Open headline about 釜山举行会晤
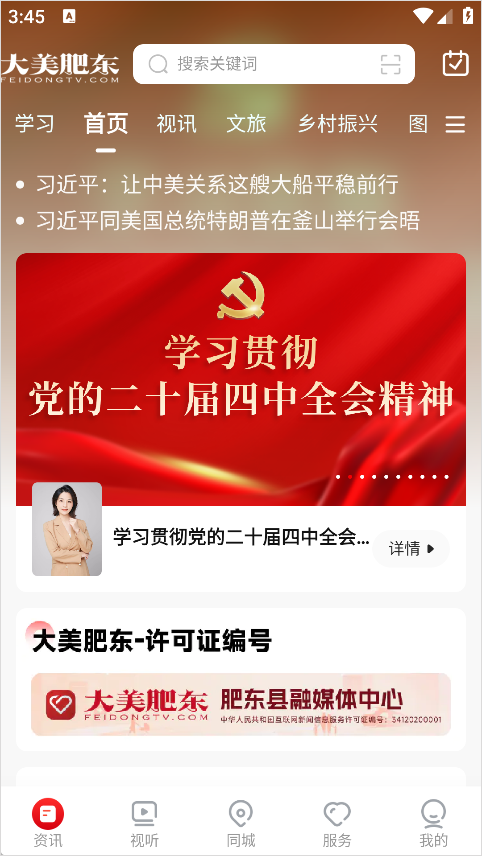The width and height of the screenshot is (482, 856). pos(228,221)
